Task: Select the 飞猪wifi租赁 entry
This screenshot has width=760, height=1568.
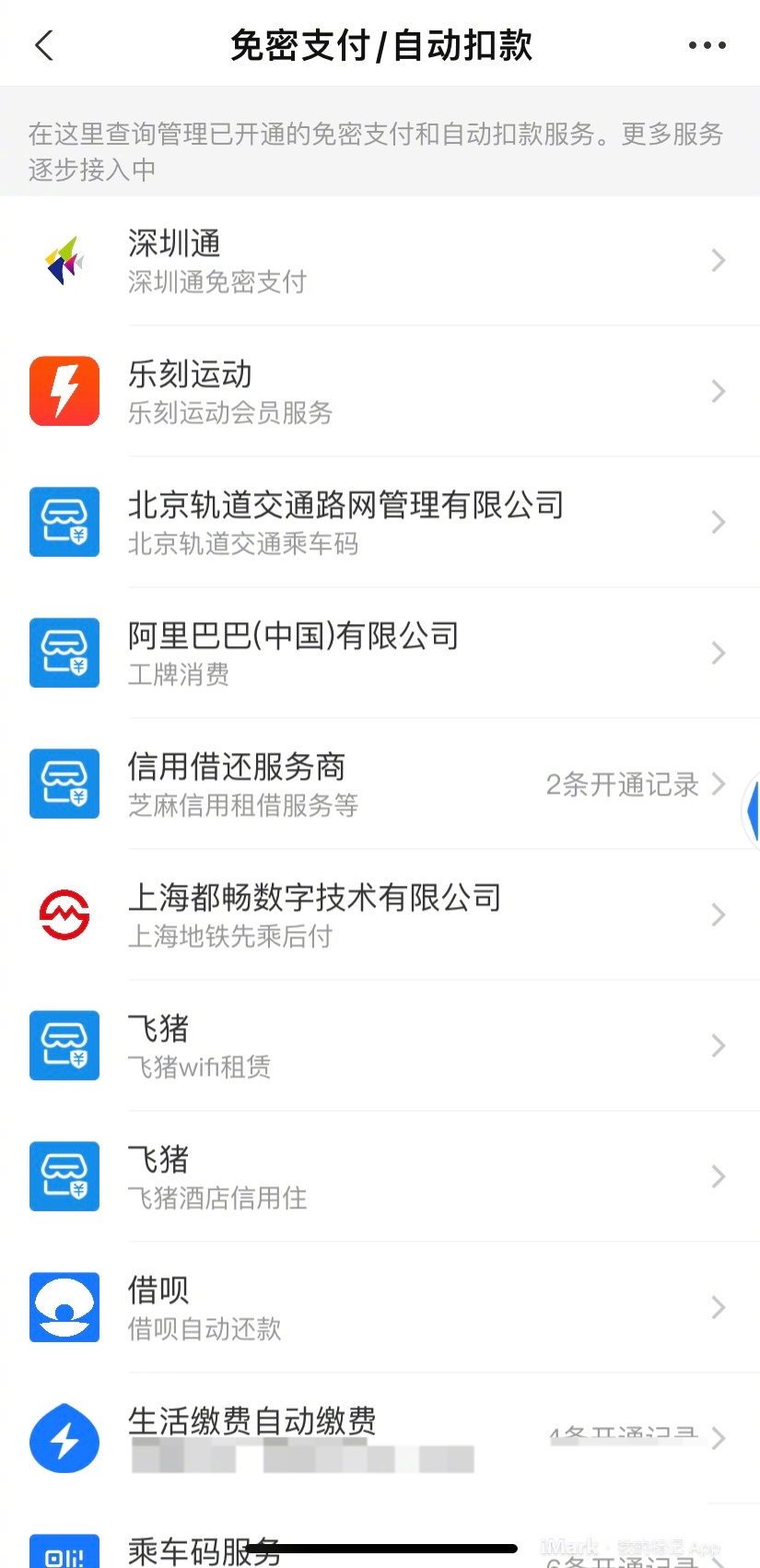Action: pyautogui.click(x=380, y=1046)
